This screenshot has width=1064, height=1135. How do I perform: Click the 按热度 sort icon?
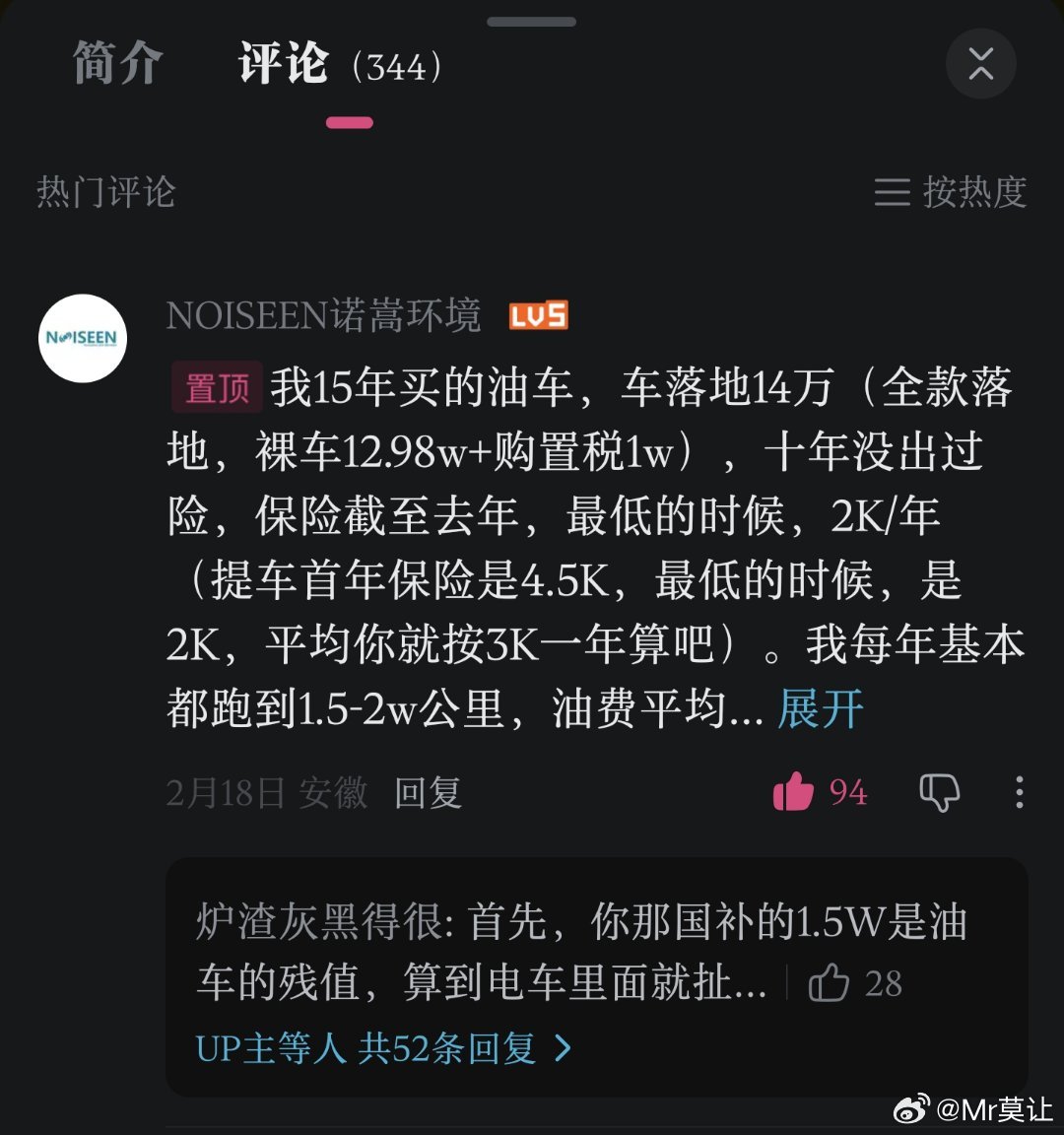click(x=892, y=193)
